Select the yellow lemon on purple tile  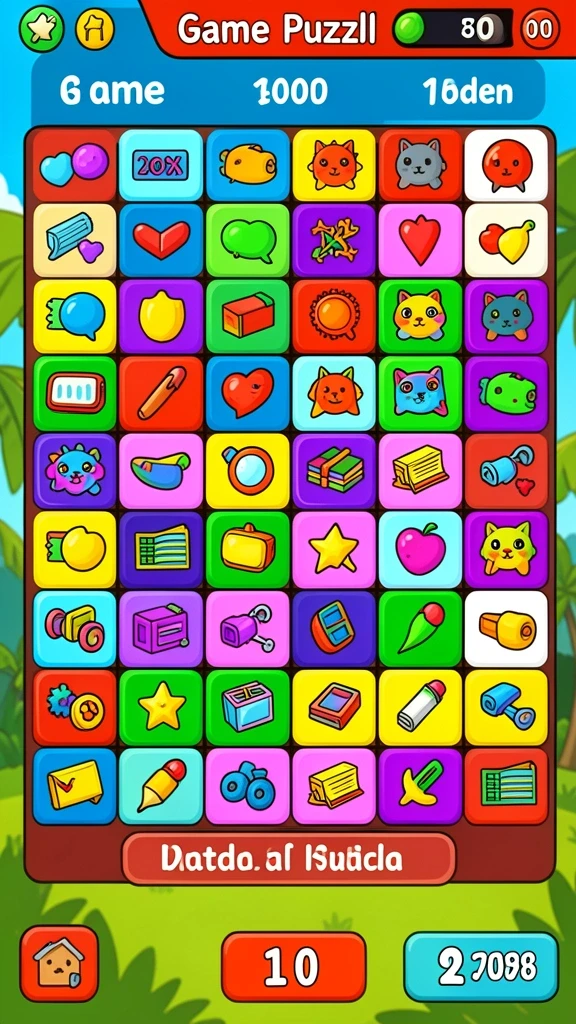point(161,317)
